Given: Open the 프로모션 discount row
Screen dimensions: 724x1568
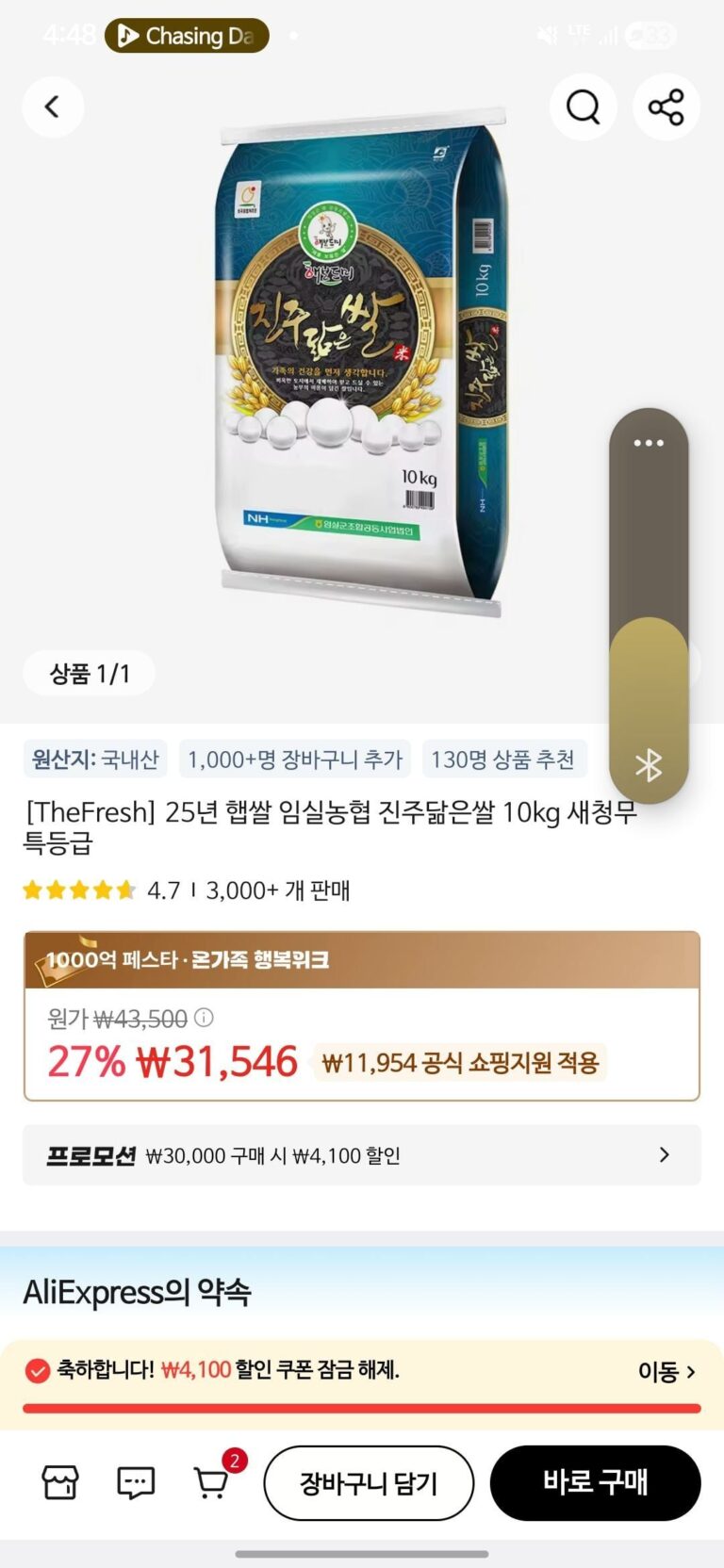Looking at the screenshot, I should pos(362,1154).
